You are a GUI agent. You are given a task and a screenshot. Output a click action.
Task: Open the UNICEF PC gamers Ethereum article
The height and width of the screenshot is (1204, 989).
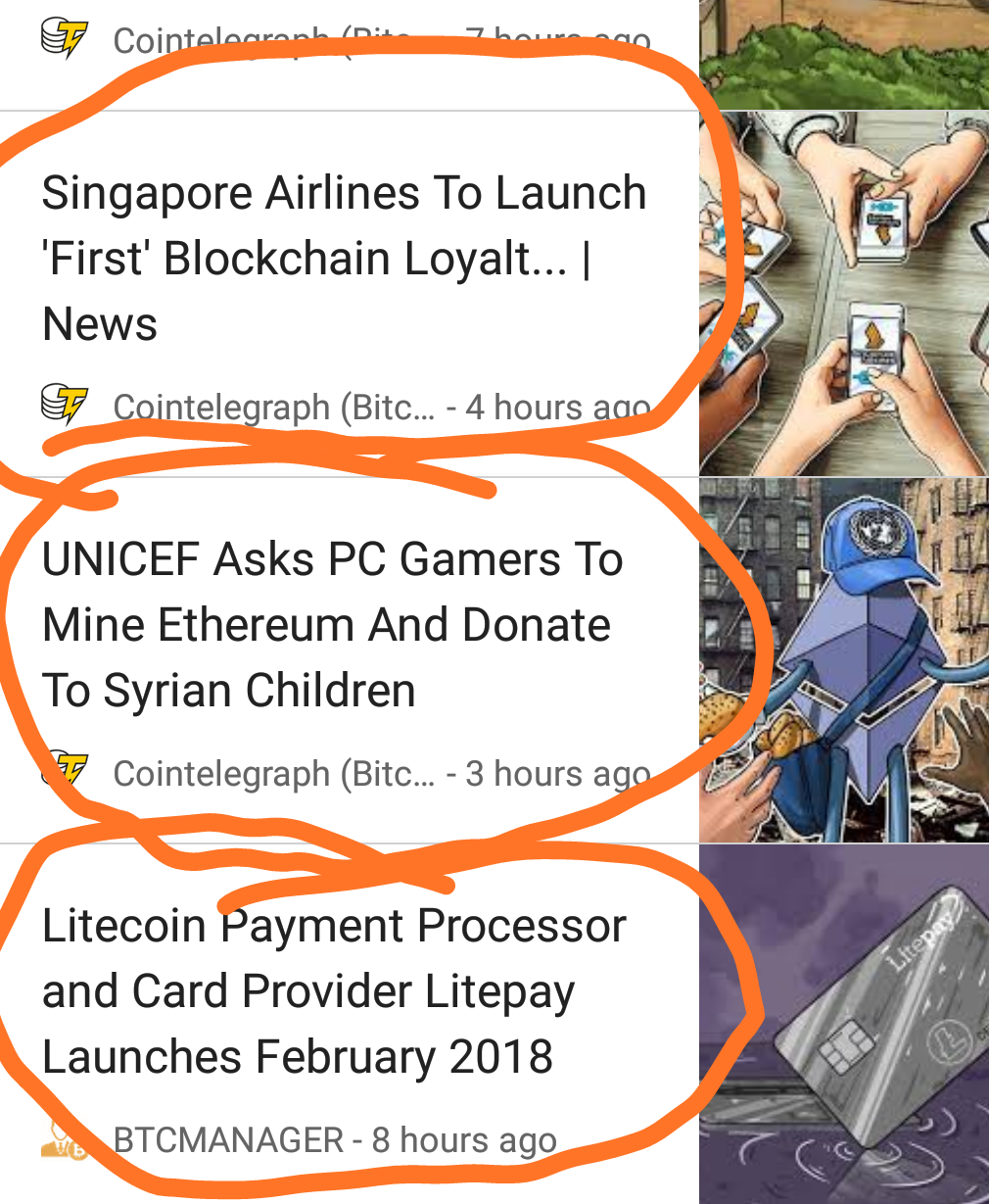coord(333,625)
